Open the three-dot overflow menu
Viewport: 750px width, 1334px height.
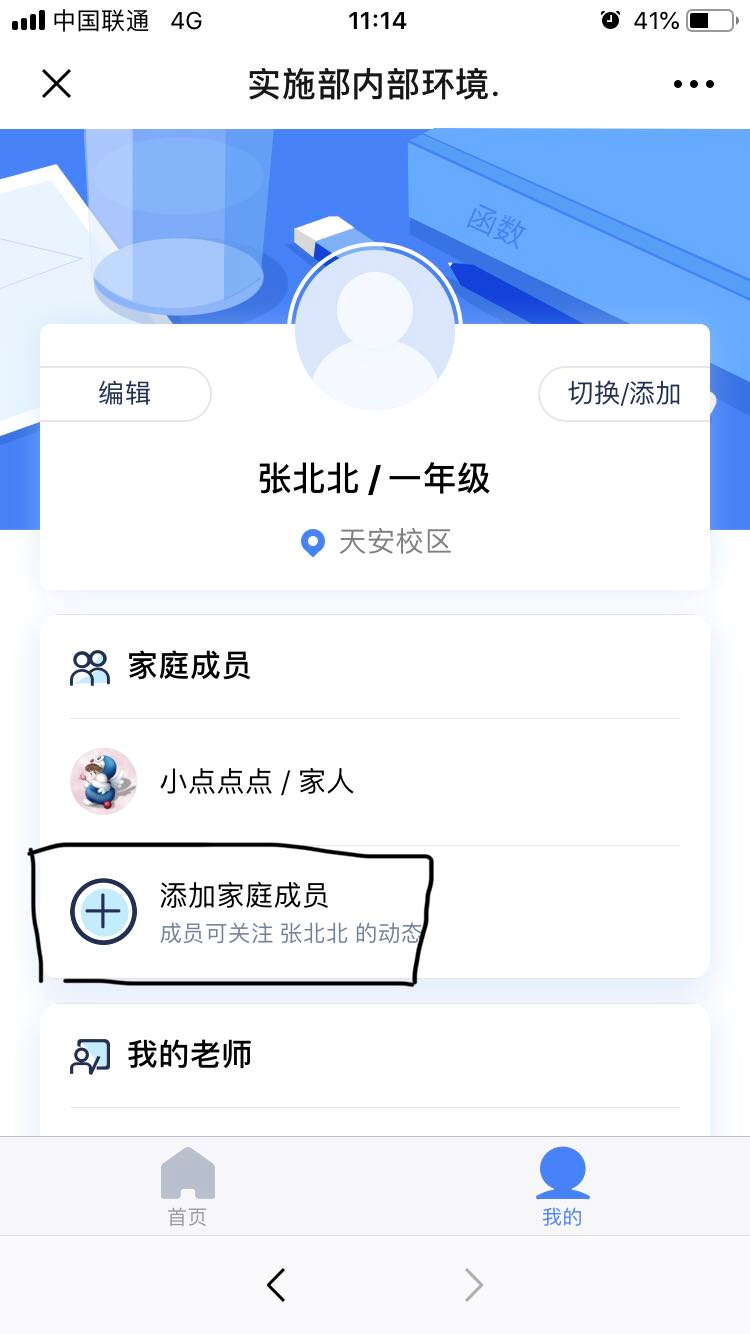pos(693,84)
